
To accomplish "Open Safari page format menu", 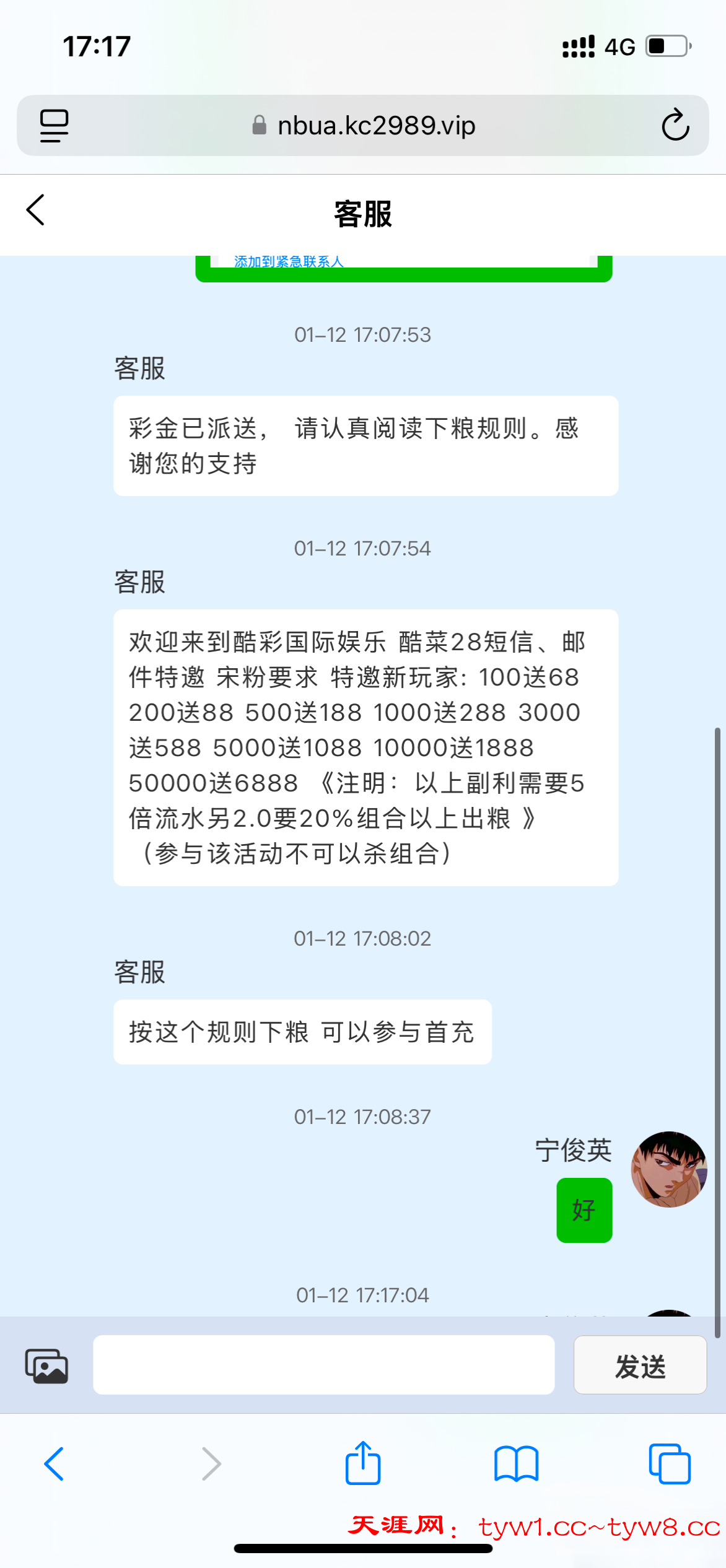I will click(54, 126).
